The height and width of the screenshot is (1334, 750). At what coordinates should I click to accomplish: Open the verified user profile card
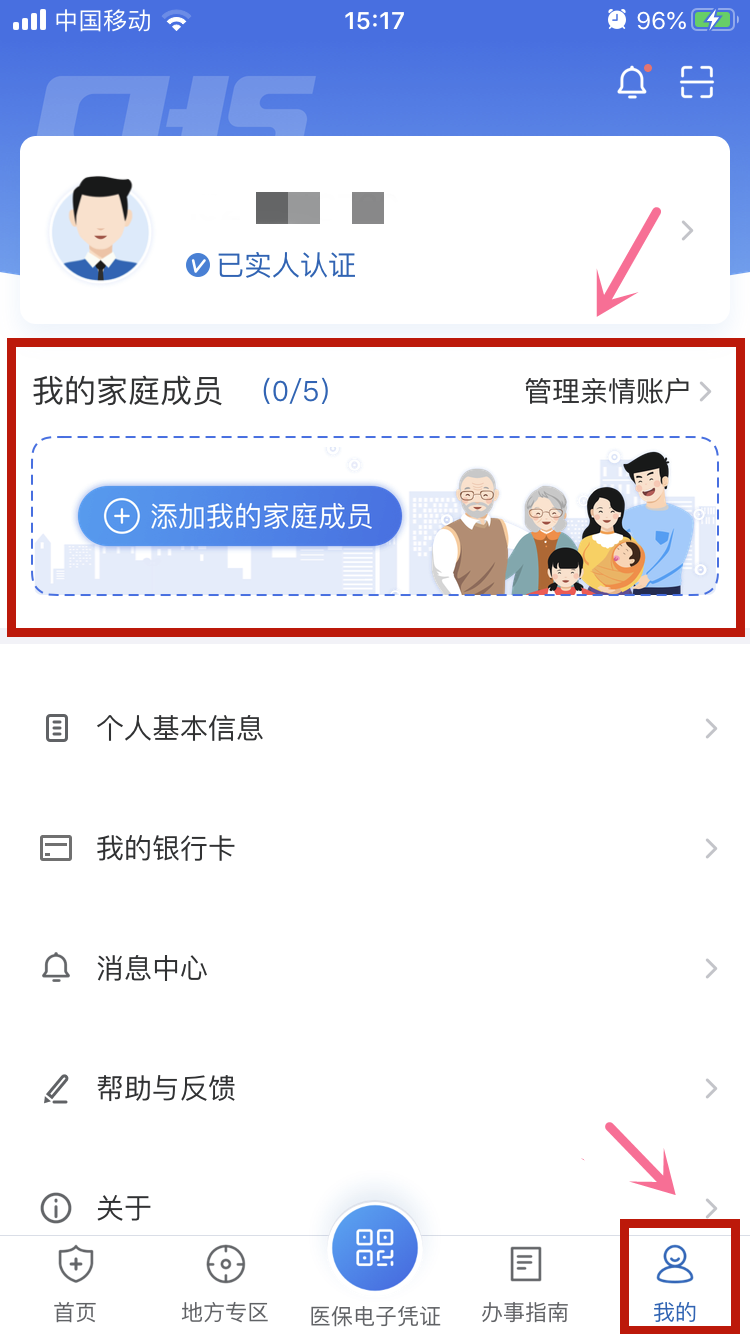374,231
